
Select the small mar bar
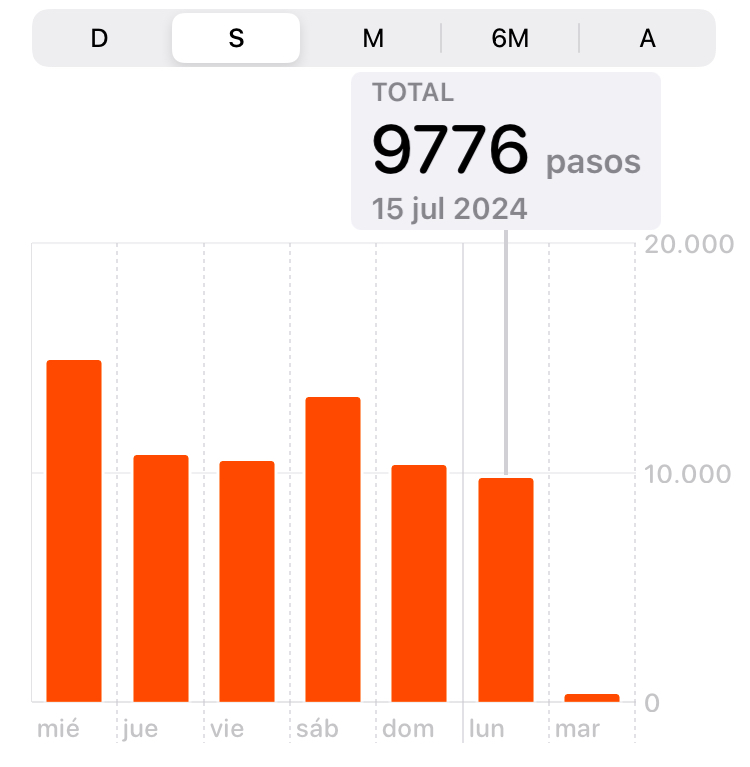[x=592, y=698]
